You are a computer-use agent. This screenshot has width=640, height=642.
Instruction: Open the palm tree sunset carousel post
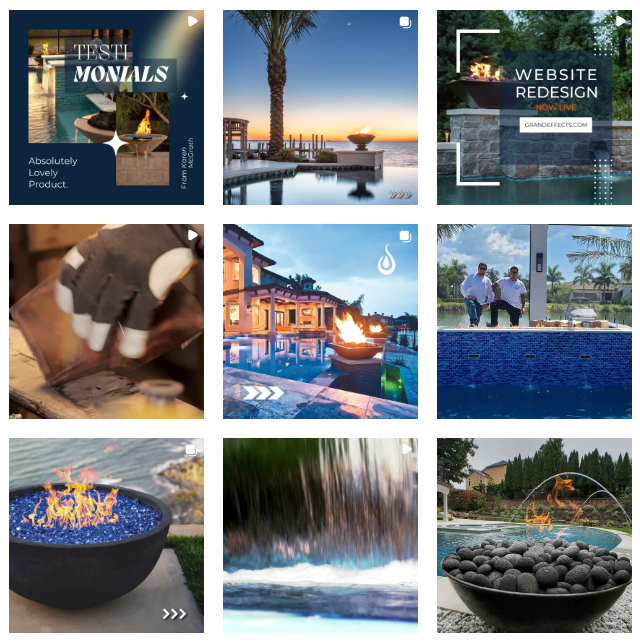(x=320, y=107)
